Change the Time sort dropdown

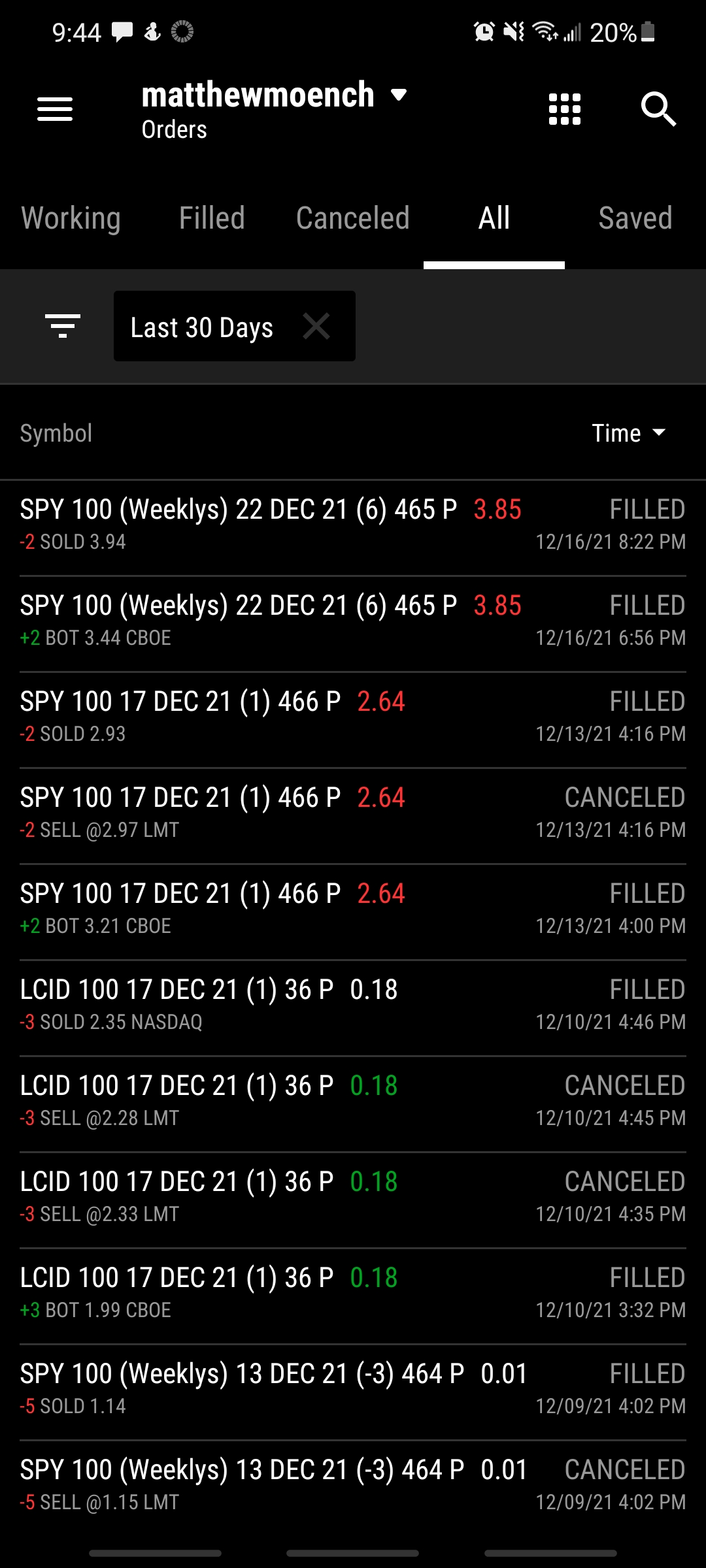tap(628, 433)
